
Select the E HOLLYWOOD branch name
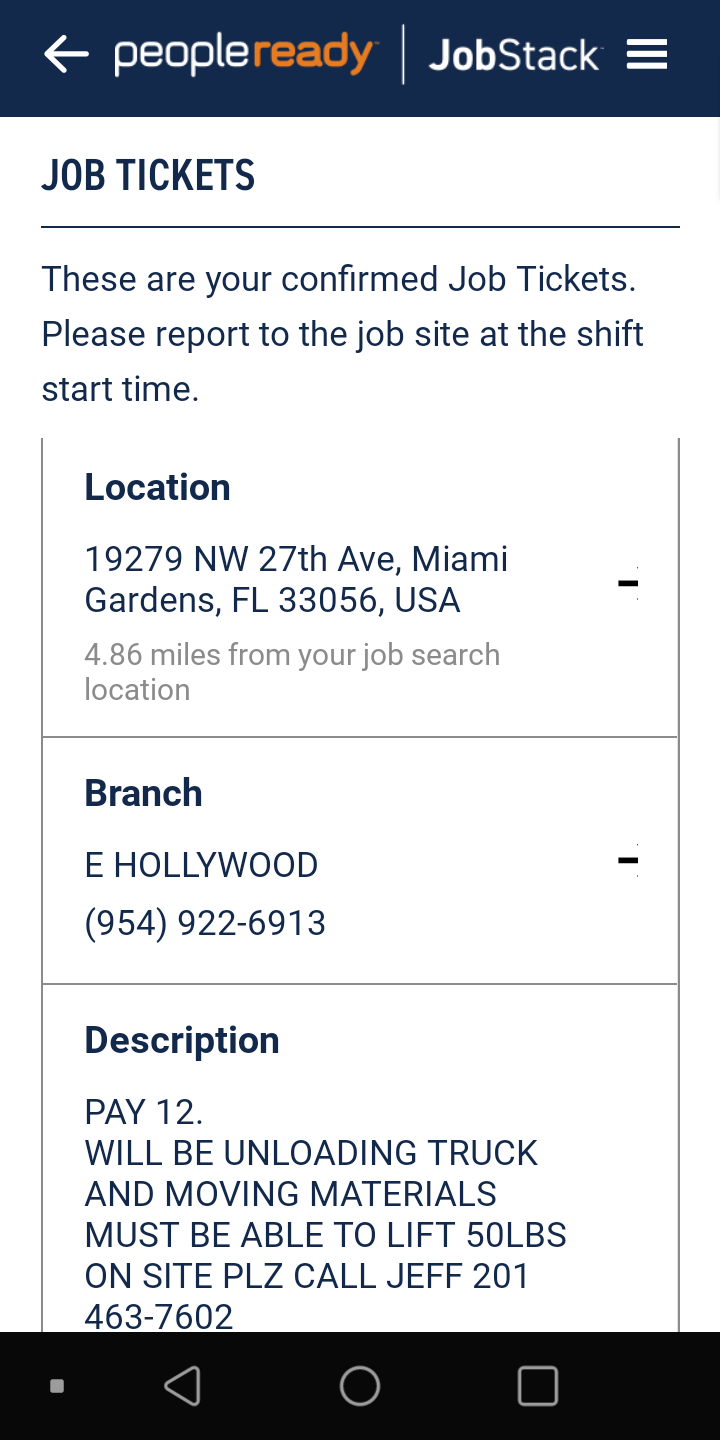click(201, 864)
